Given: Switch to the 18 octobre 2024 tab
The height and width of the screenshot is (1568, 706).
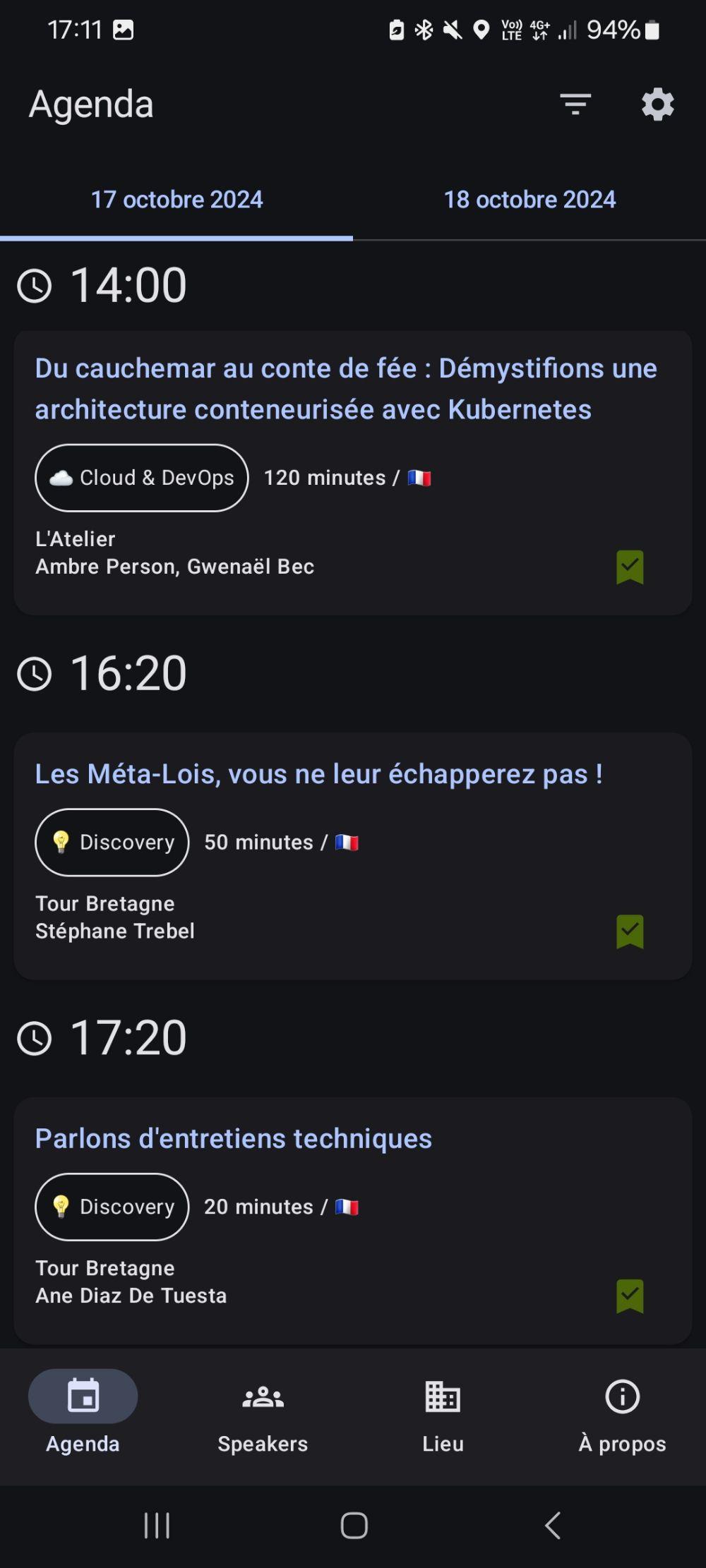Looking at the screenshot, I should [529, 200].
